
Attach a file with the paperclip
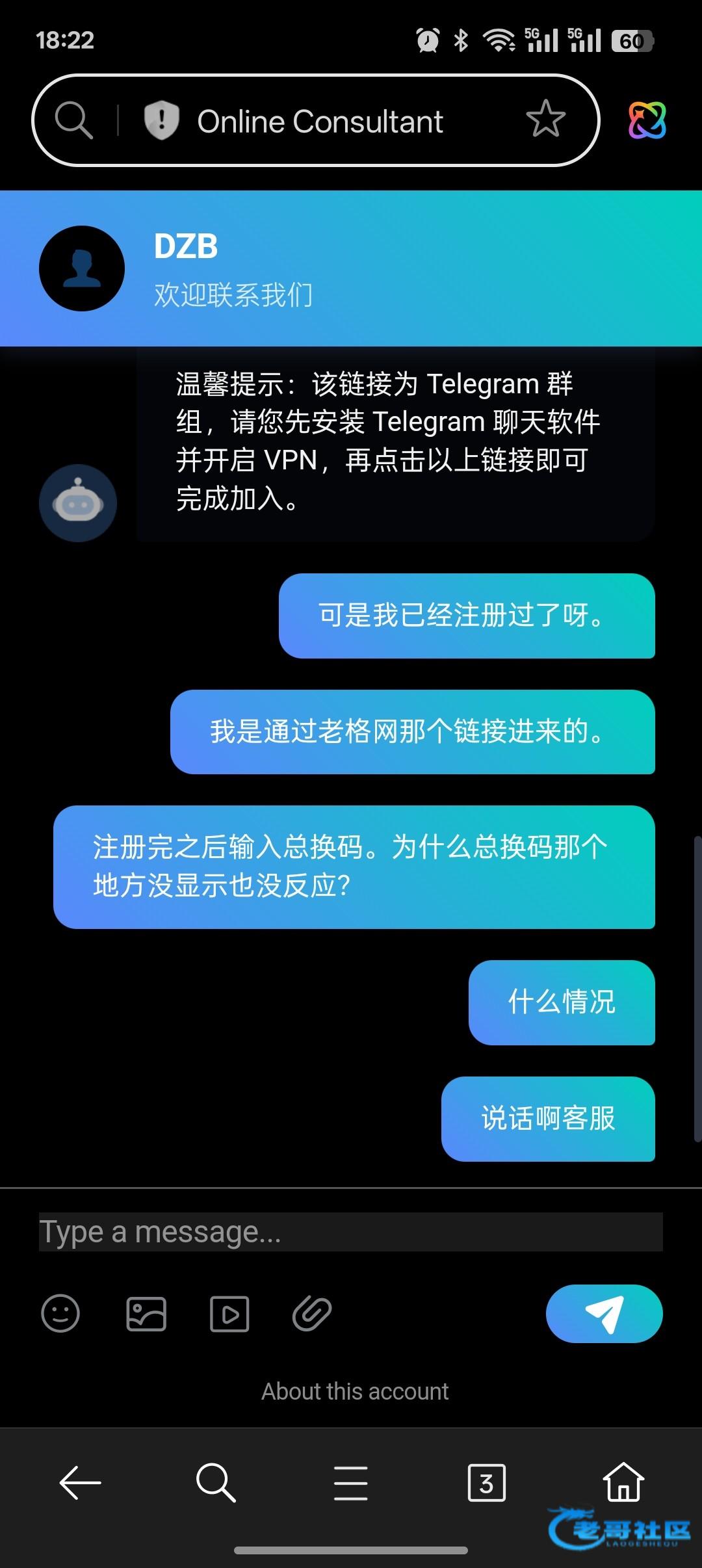click(x=312, y=1314)
